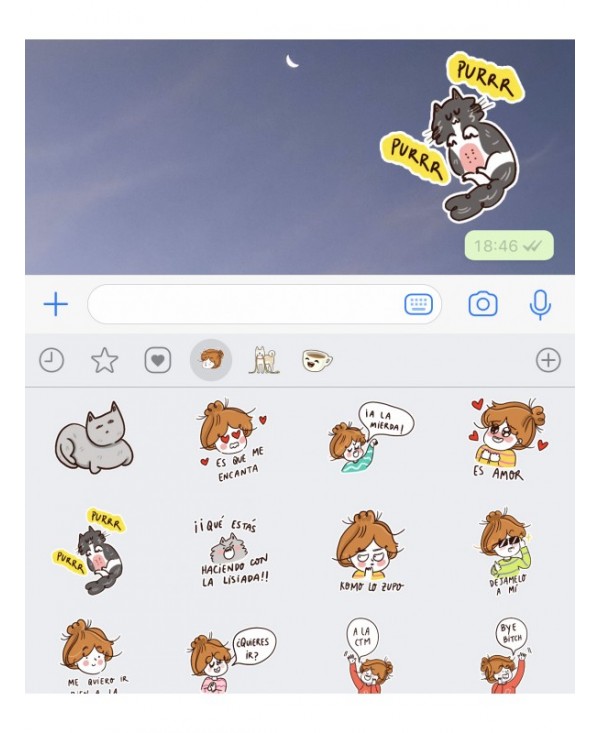Image resolution: width=600 pixels, height=733 pixels.
Task: Tap the plus attach icon
Action: pos(55,305)
